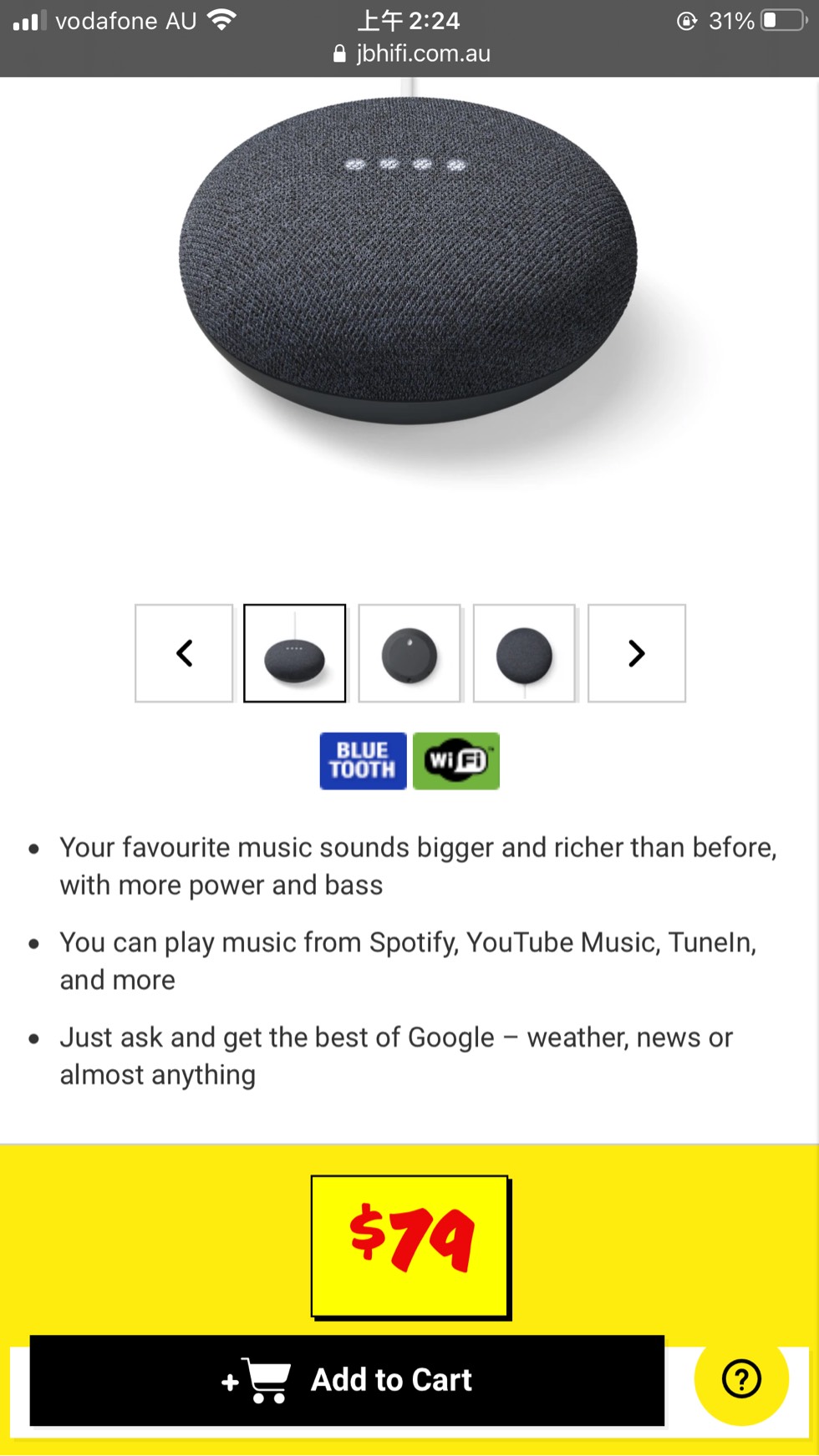Go to next product image arrow
The image size is (819, 1456).
636,653
